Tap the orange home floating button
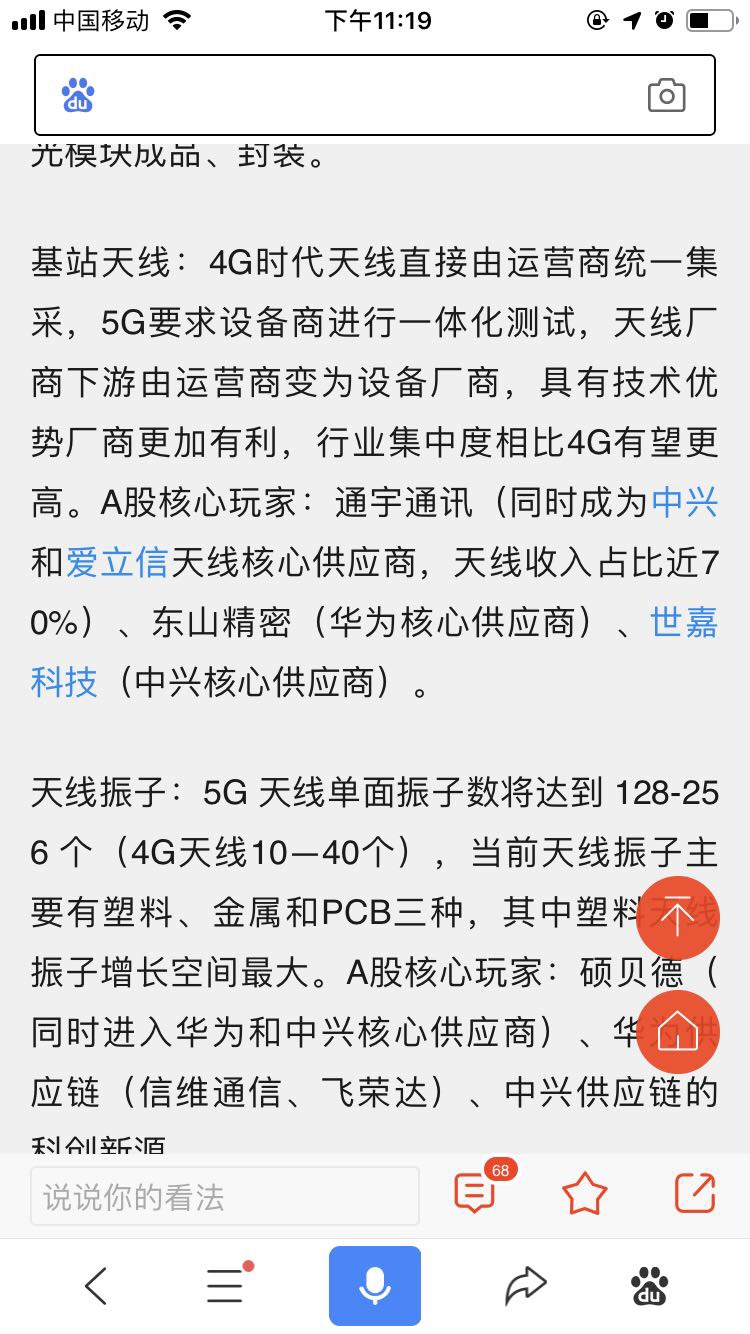Image resolution: width=750 pixels, height=1334 pixels. (x=677, y=1034)
